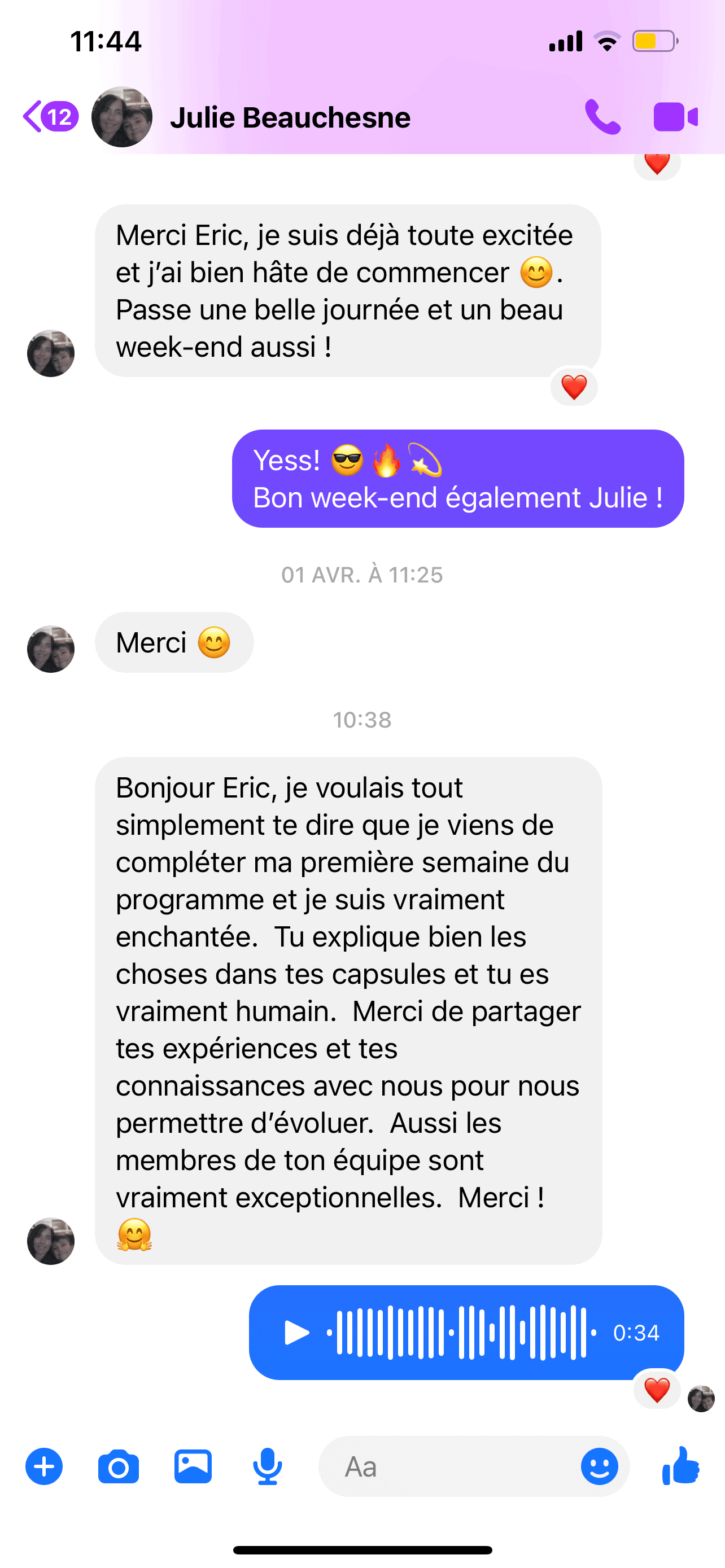Start a voice call with Julie
Screen dimensions: 725x1568
click(602, 117)
